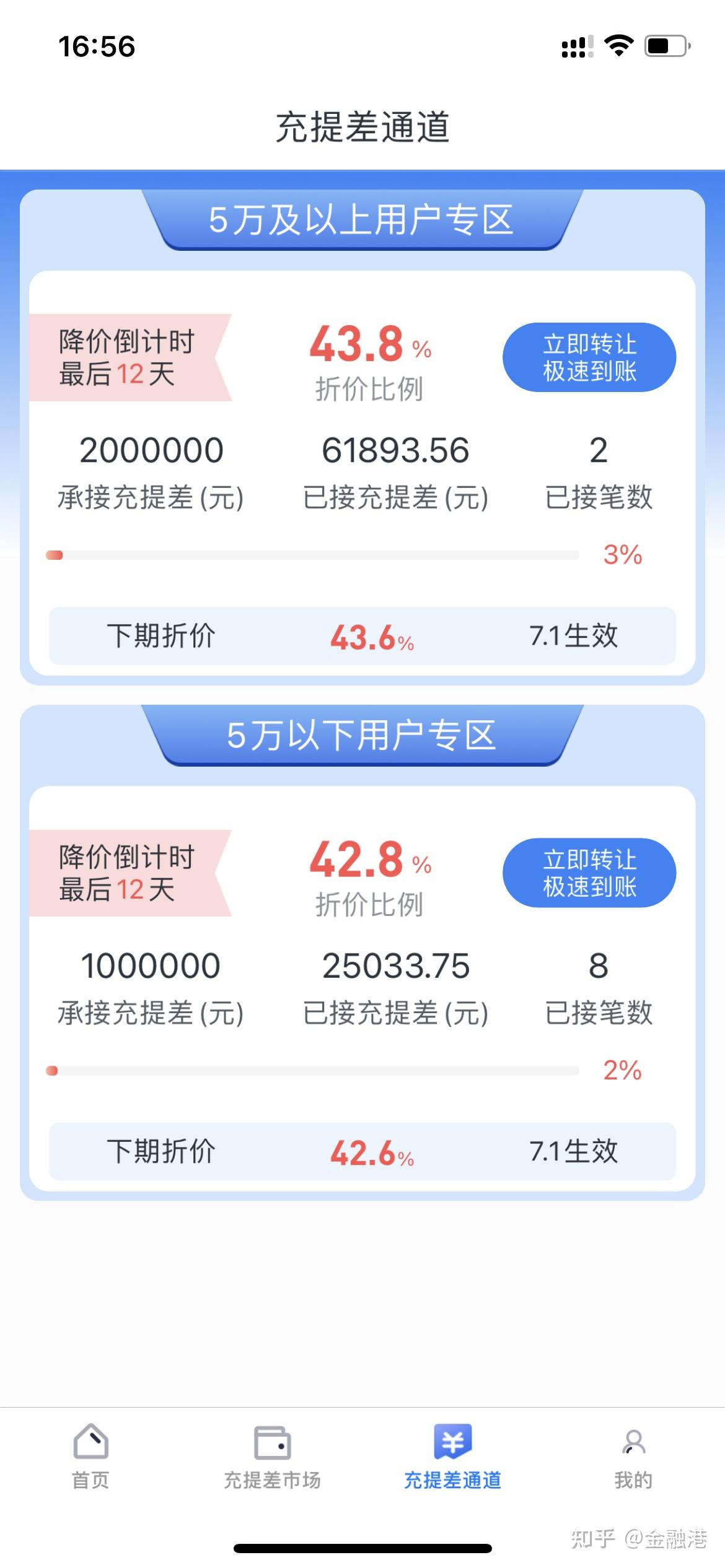This screenshot has width=725, height=1568.
Task: Select the home icon in bottom navigation
Action: 89,1437
